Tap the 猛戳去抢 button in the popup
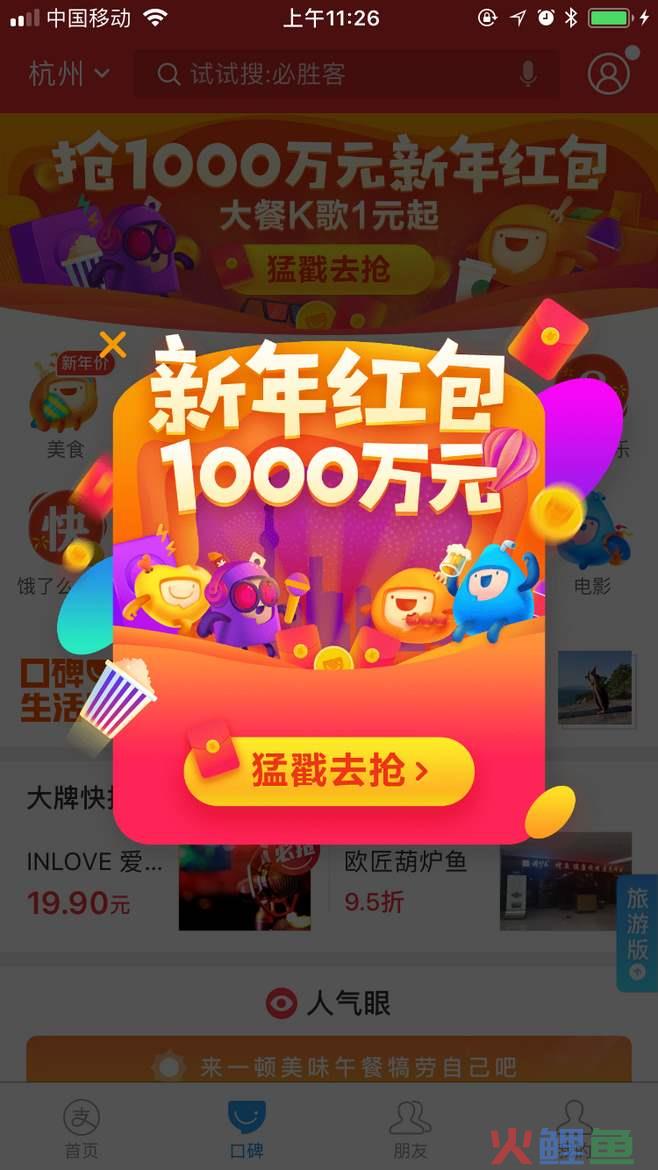658x1170 pixels. point(329,772)
